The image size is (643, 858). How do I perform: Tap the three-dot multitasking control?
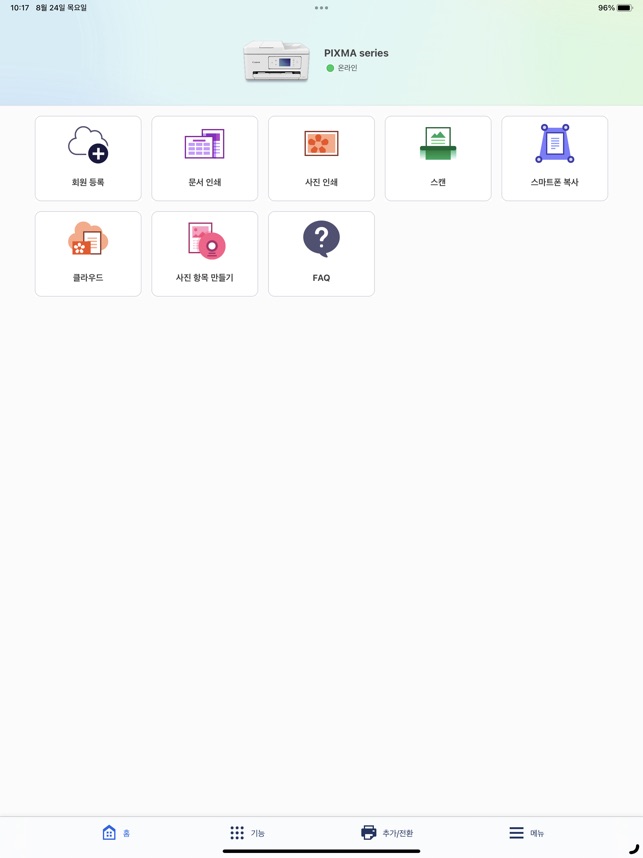[x=321, y=8]
